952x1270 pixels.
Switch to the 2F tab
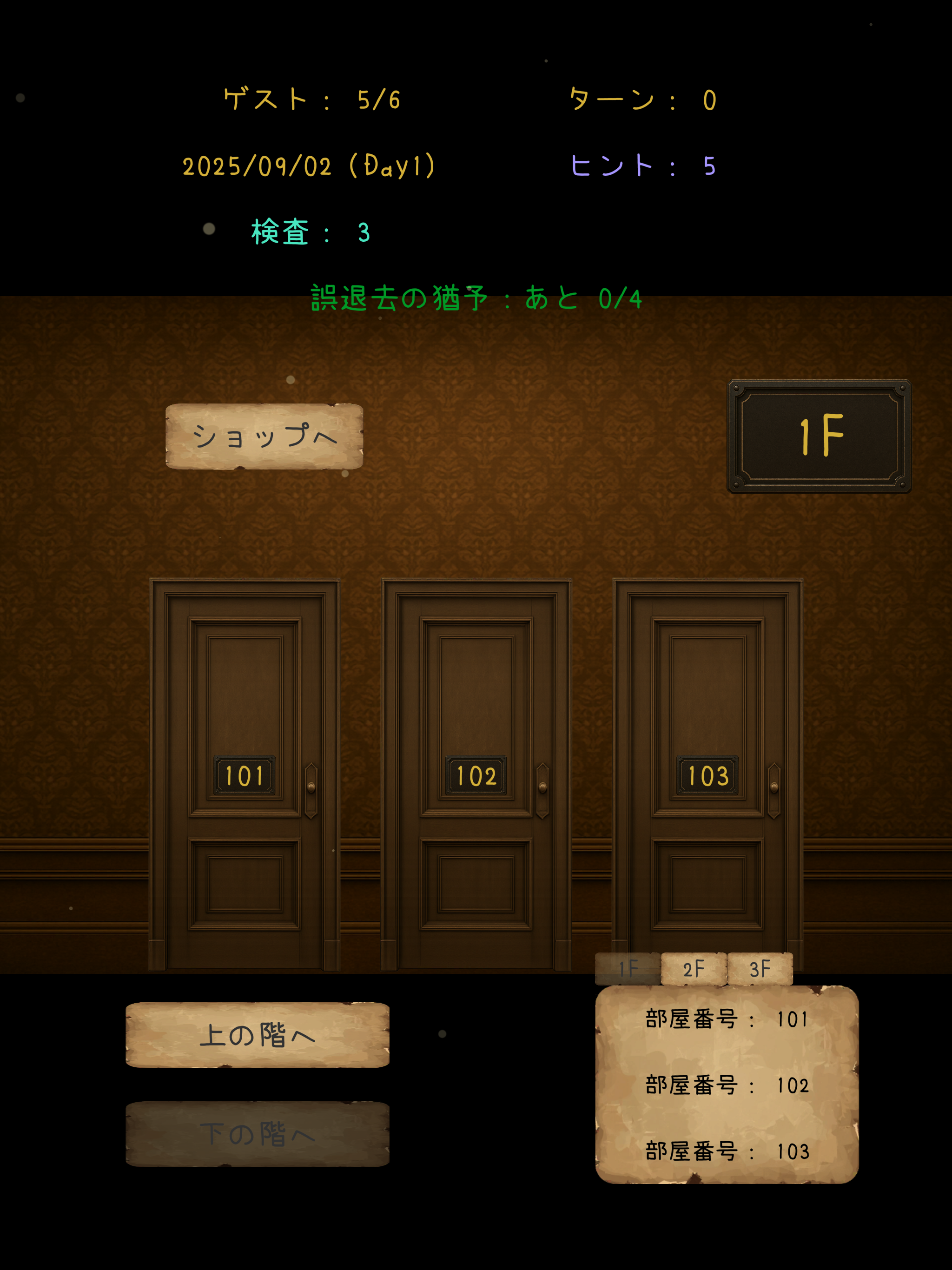(x=694, y=969)
